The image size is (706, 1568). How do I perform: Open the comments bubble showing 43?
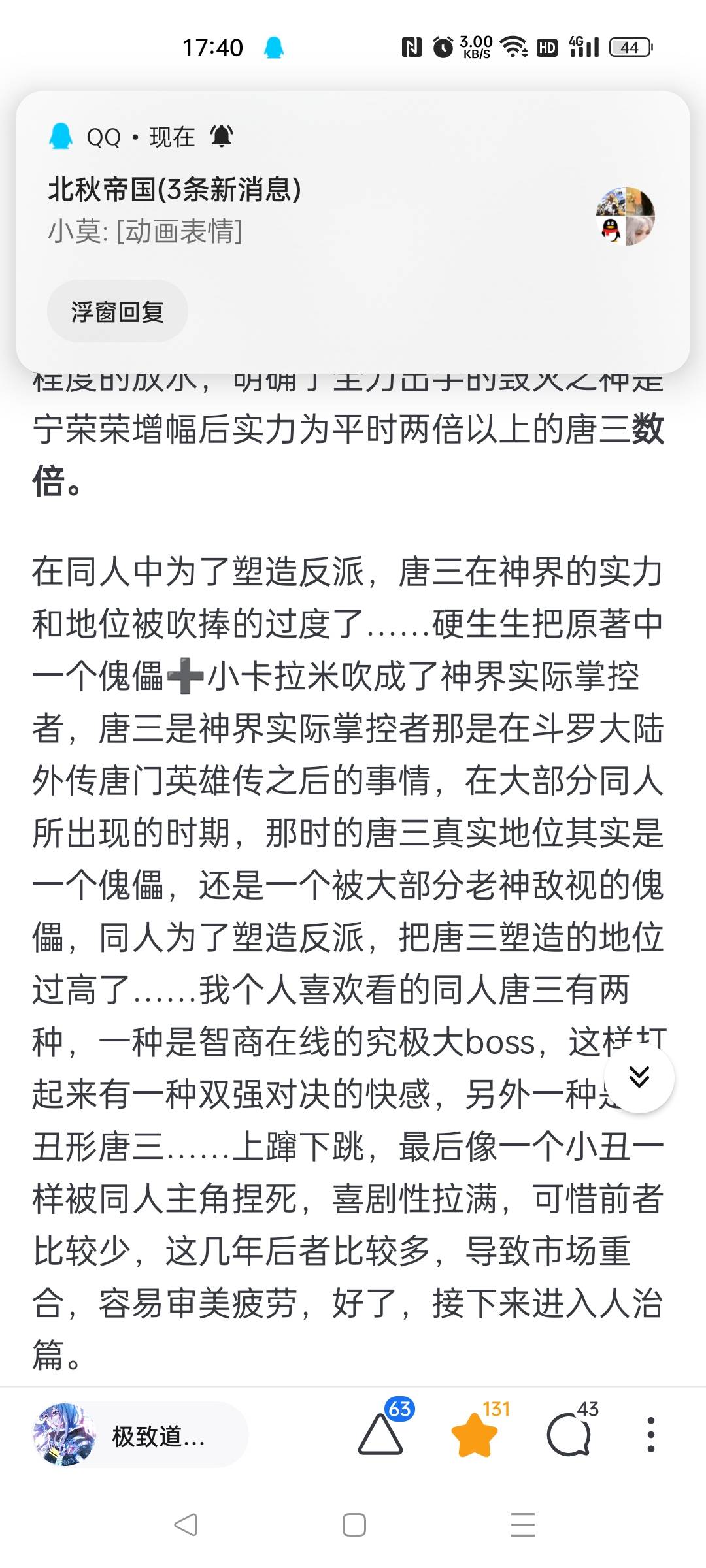(x=569, y=1435)
